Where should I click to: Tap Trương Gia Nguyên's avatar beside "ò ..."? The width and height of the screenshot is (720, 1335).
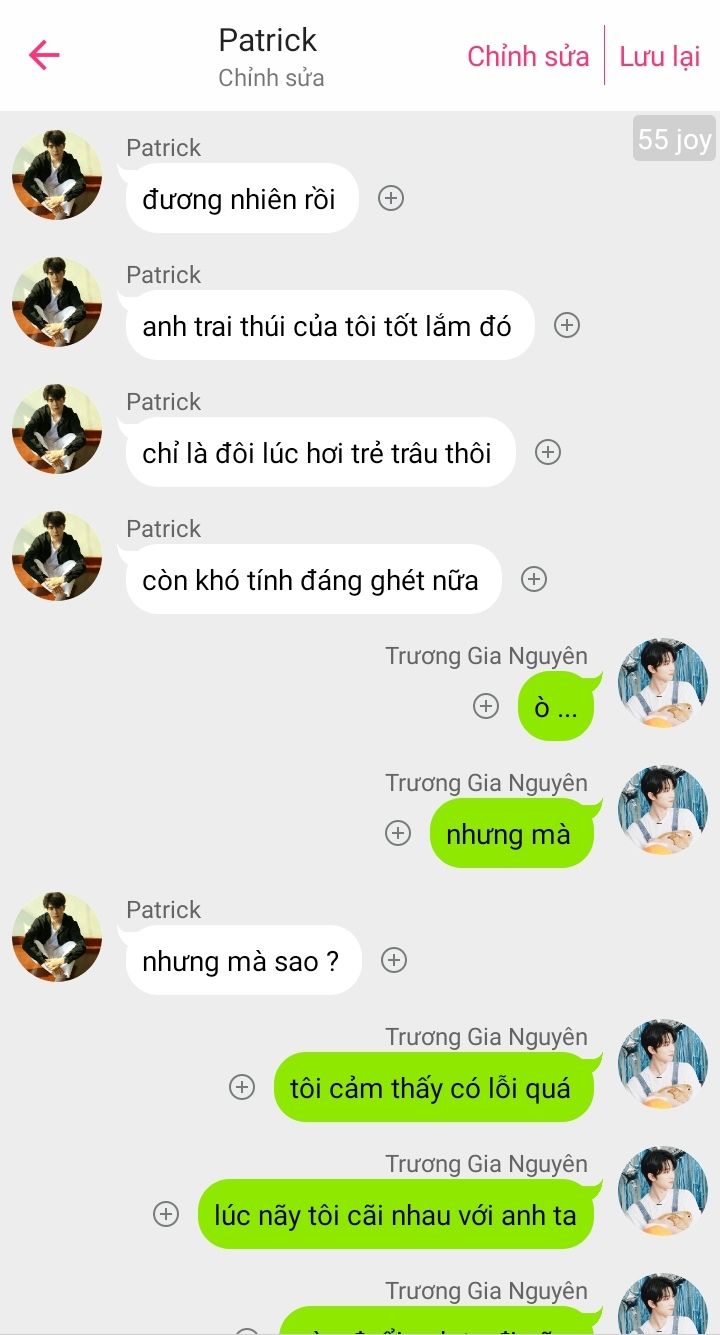[x=662, y=683]
